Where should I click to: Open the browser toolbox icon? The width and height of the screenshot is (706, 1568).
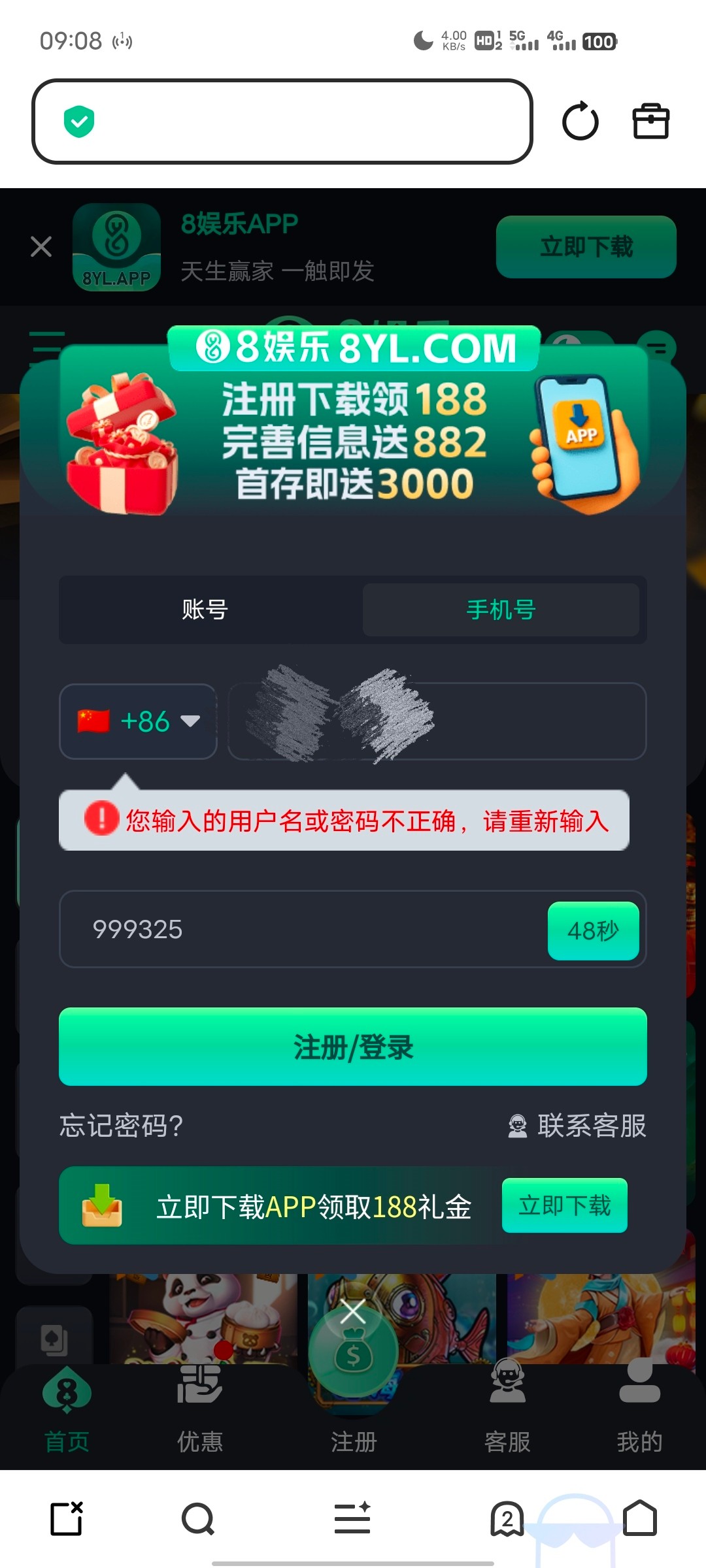click(x=650, y=122)
